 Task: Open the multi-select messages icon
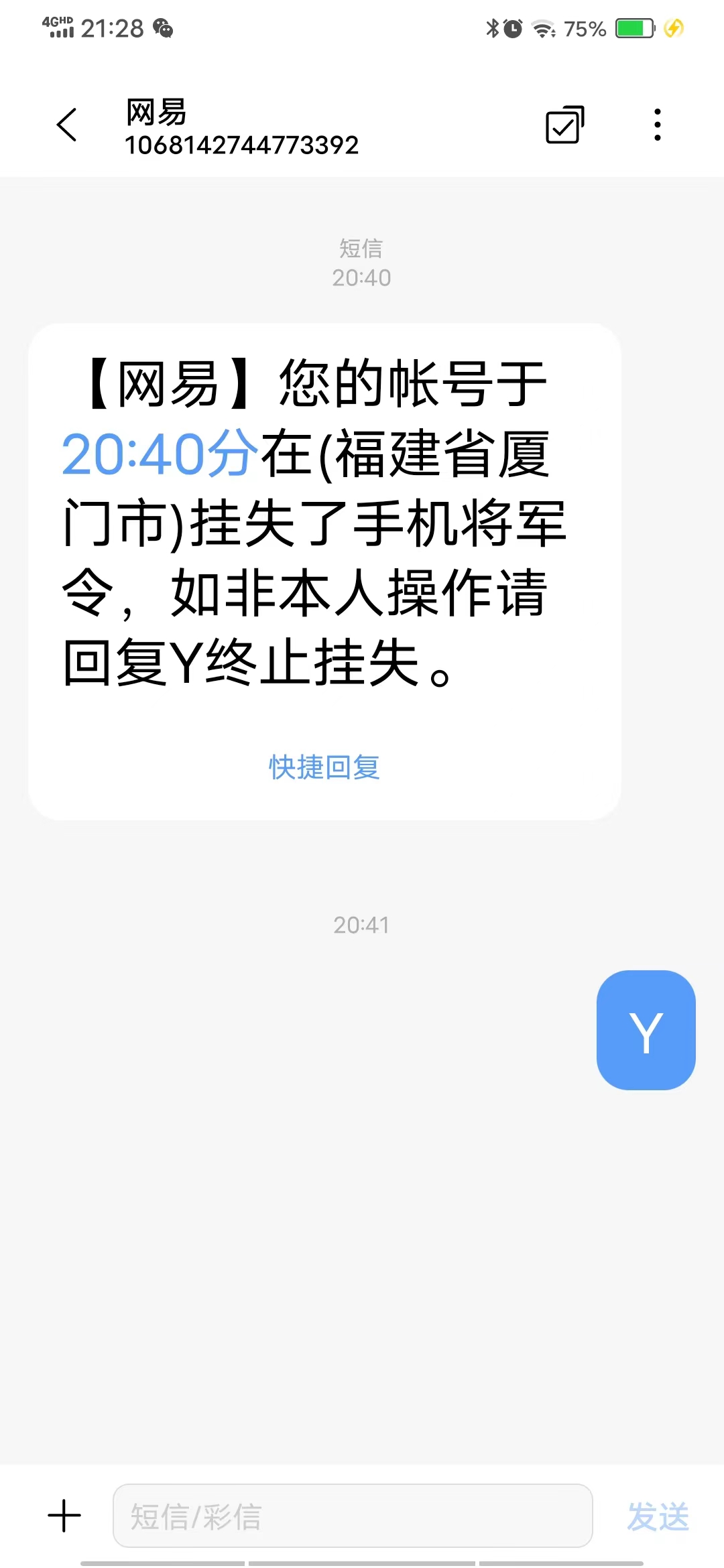click(x=564, y=125)
